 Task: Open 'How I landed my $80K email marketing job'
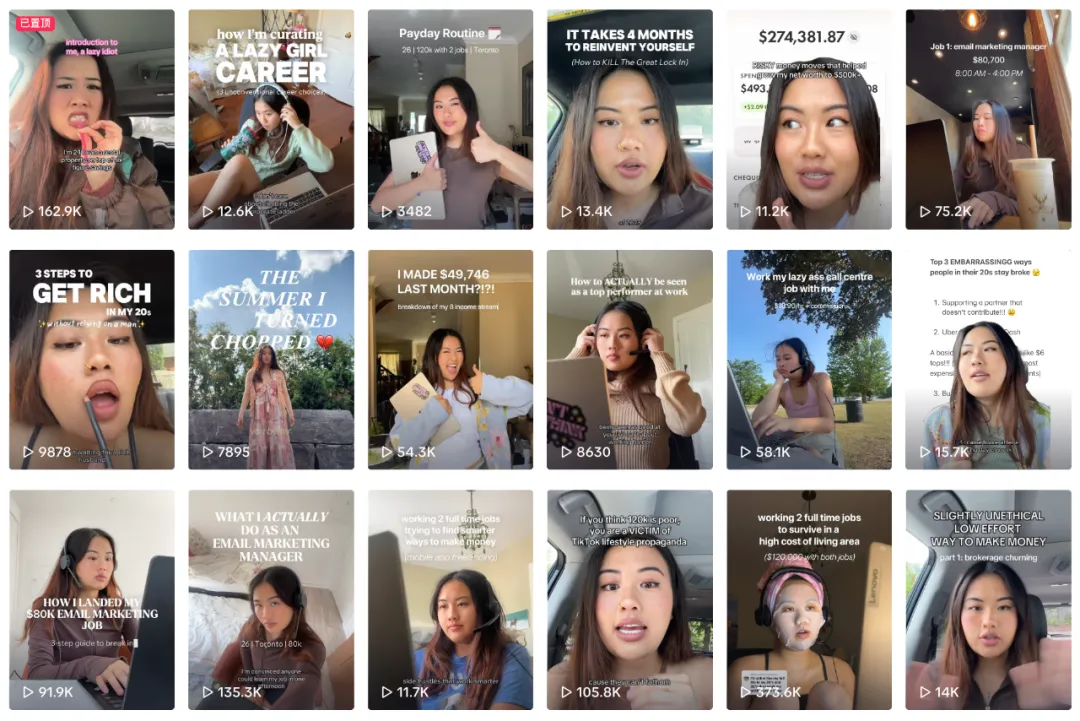click(91, 600)
